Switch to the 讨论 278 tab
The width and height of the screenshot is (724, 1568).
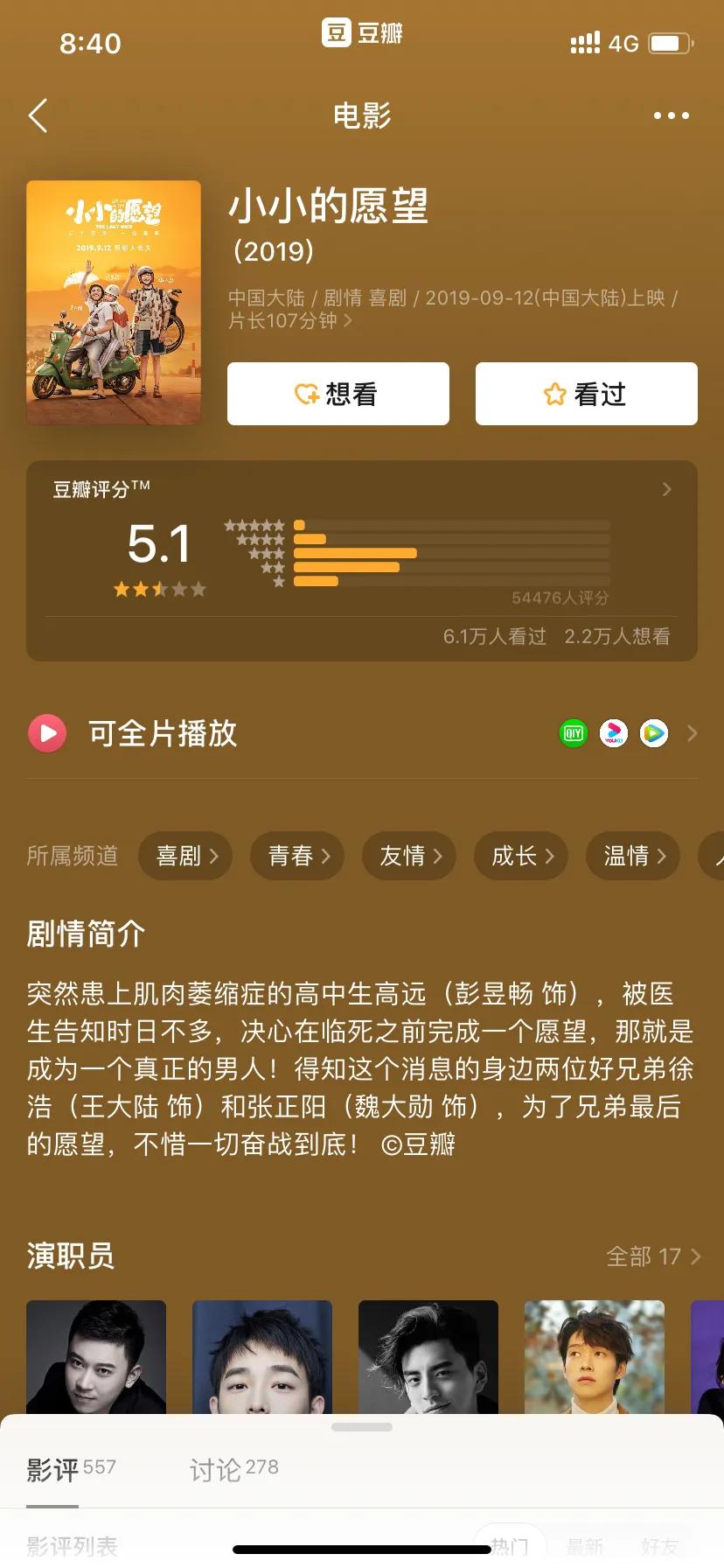(232, 1468)
